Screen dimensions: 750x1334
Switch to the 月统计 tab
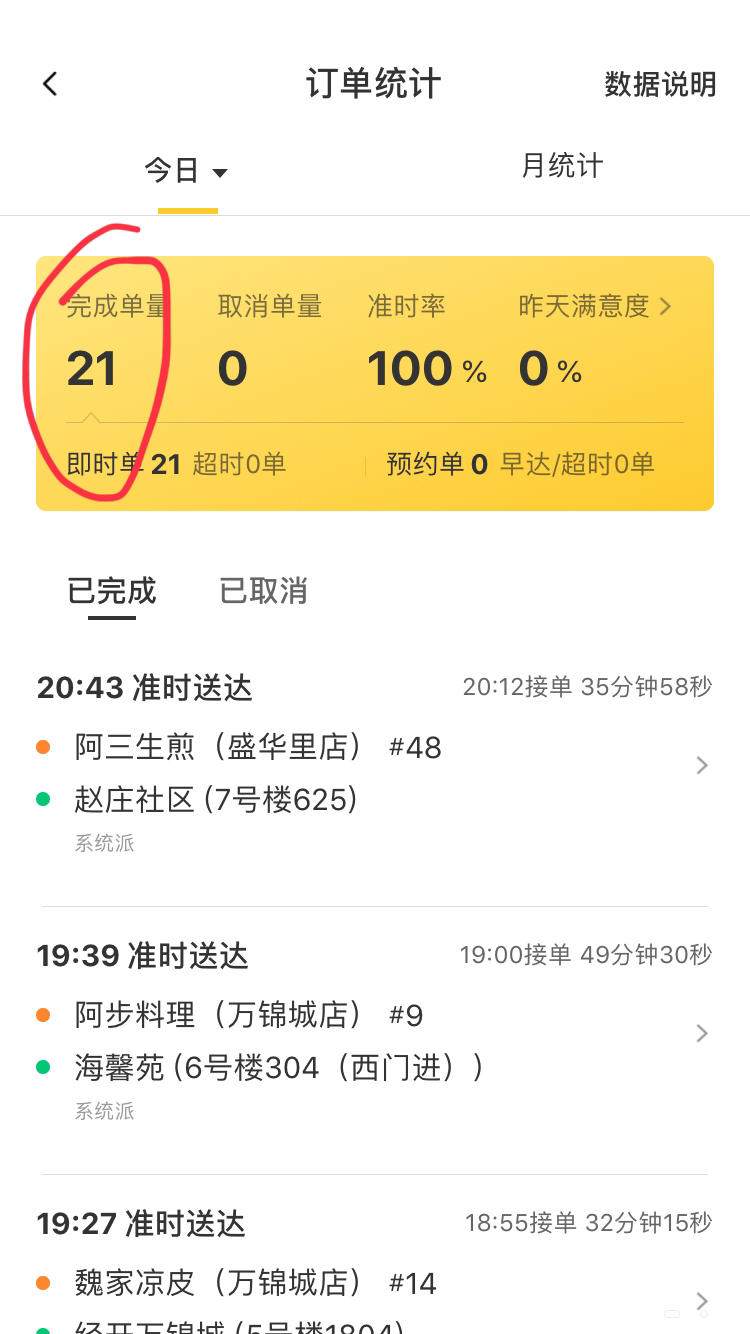click(x=562, y=166)
